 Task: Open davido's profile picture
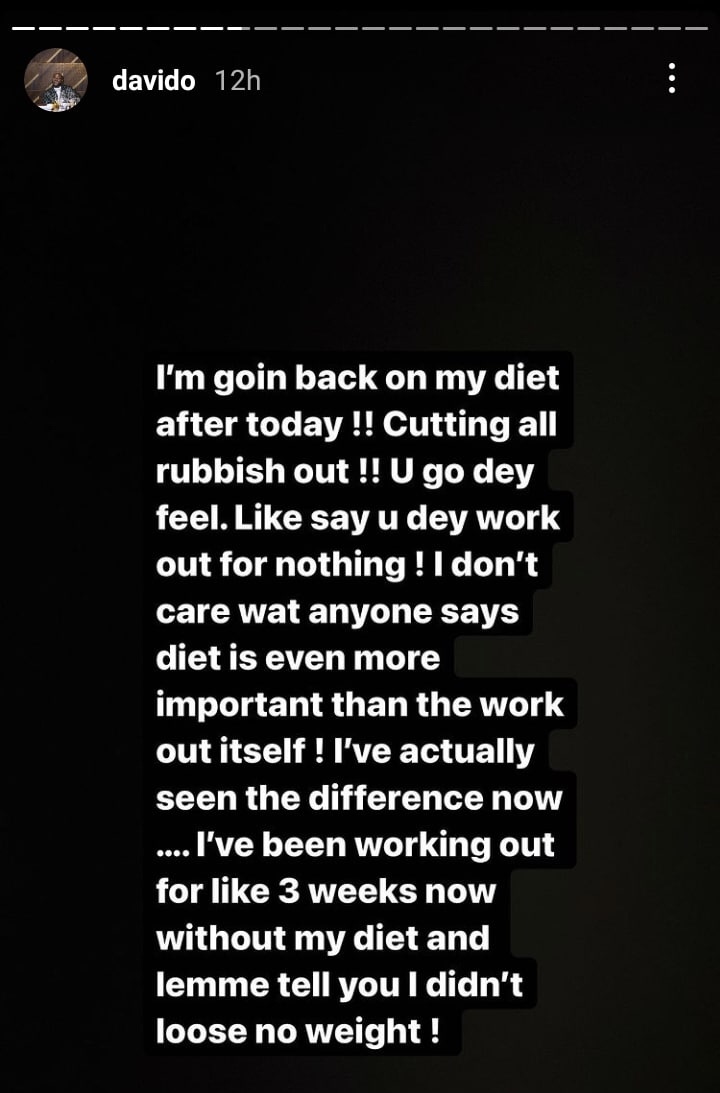pyautogui.click(x=55, y=79)
